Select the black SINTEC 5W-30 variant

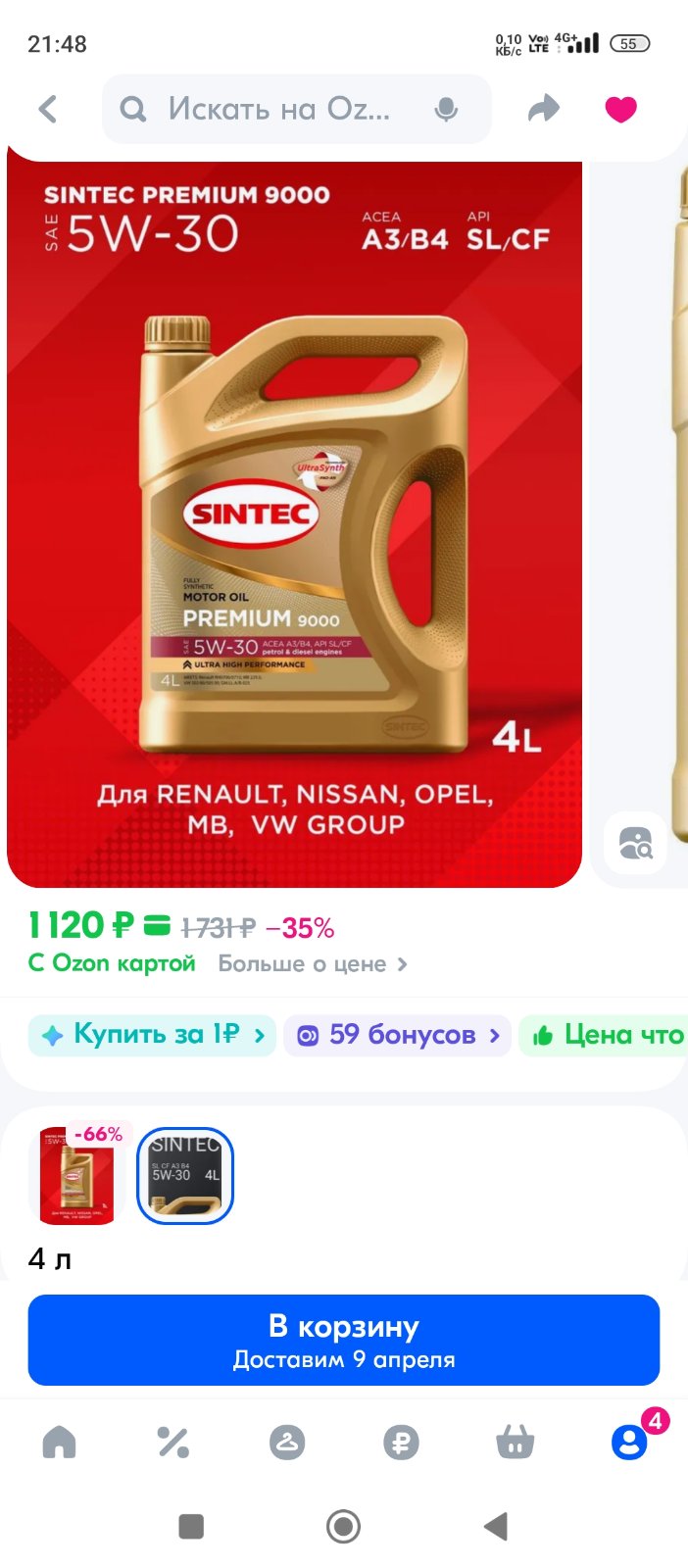coord(185,1175)
